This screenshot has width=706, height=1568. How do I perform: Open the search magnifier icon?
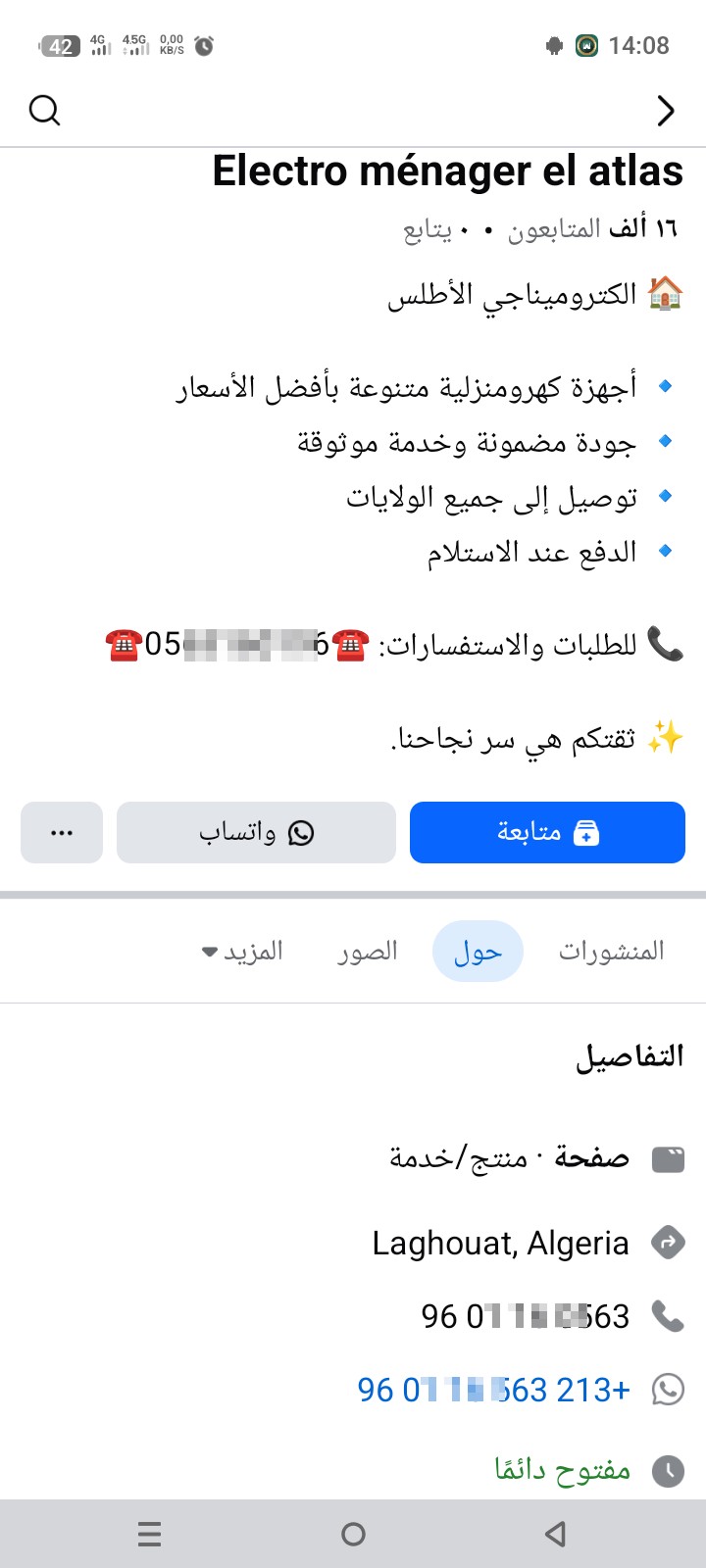[44, 111]
